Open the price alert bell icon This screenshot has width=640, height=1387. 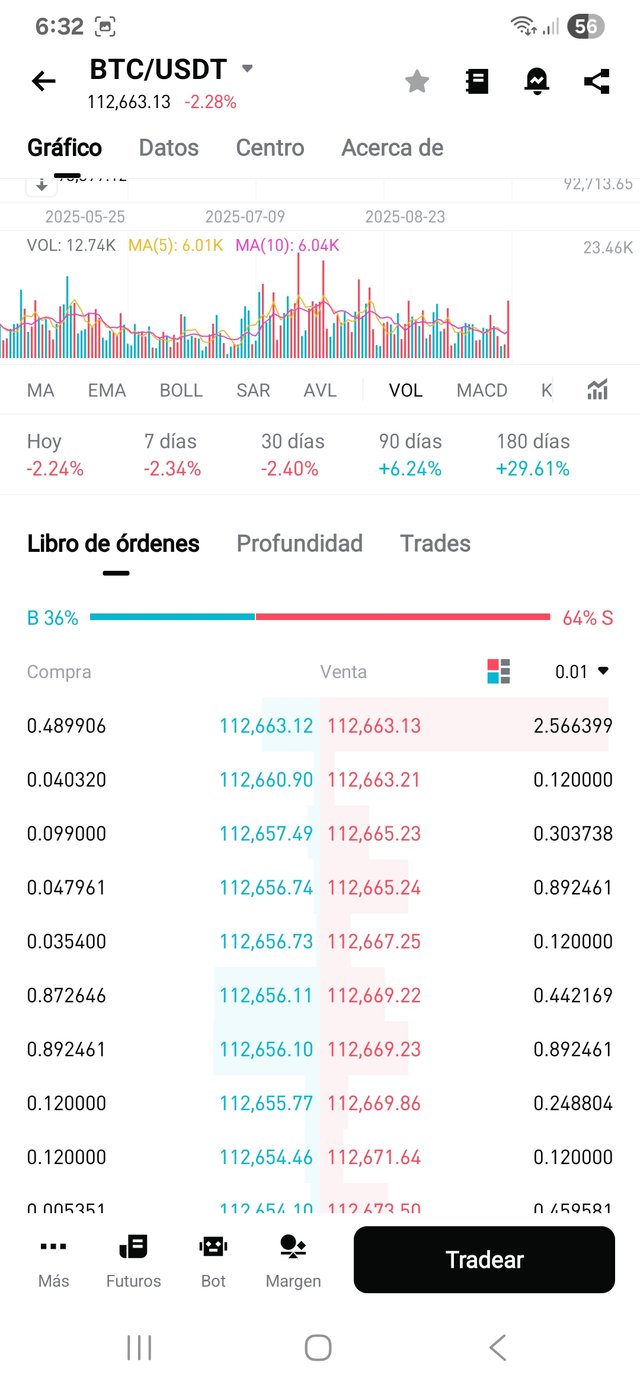[537, 82]
